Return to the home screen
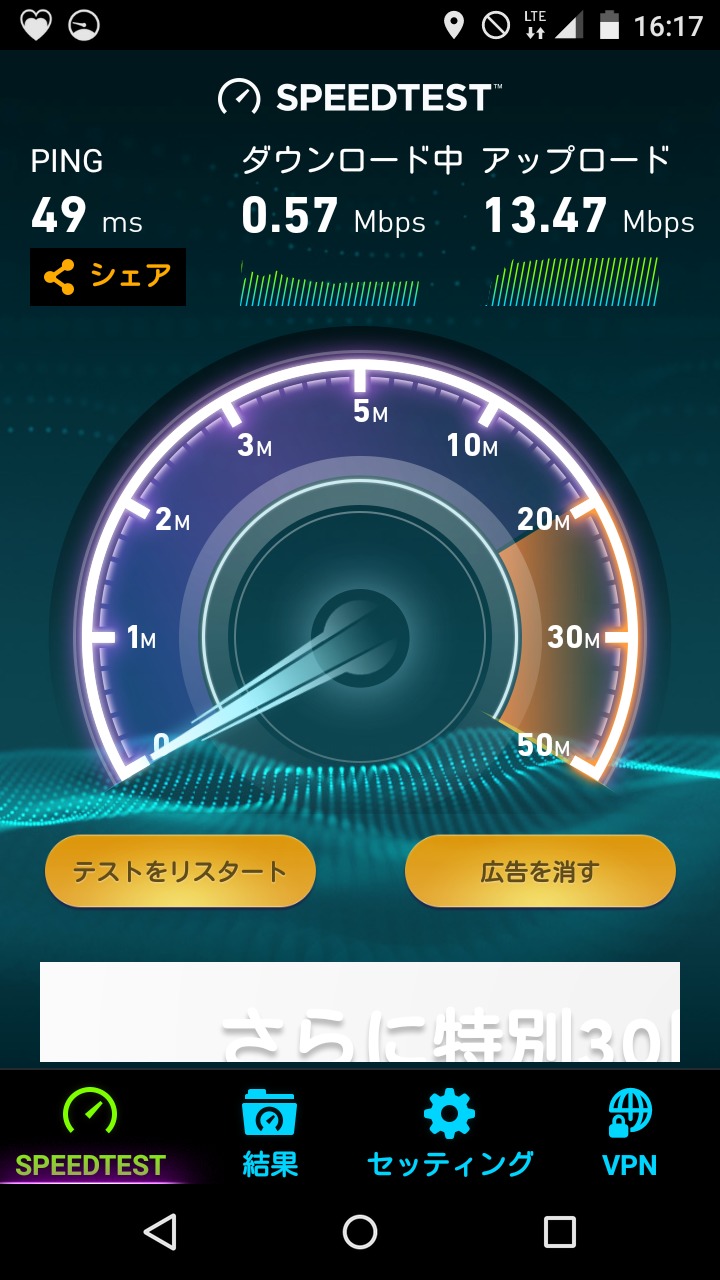This screenshot has width=720, height=1280. tap(360, 1232)
